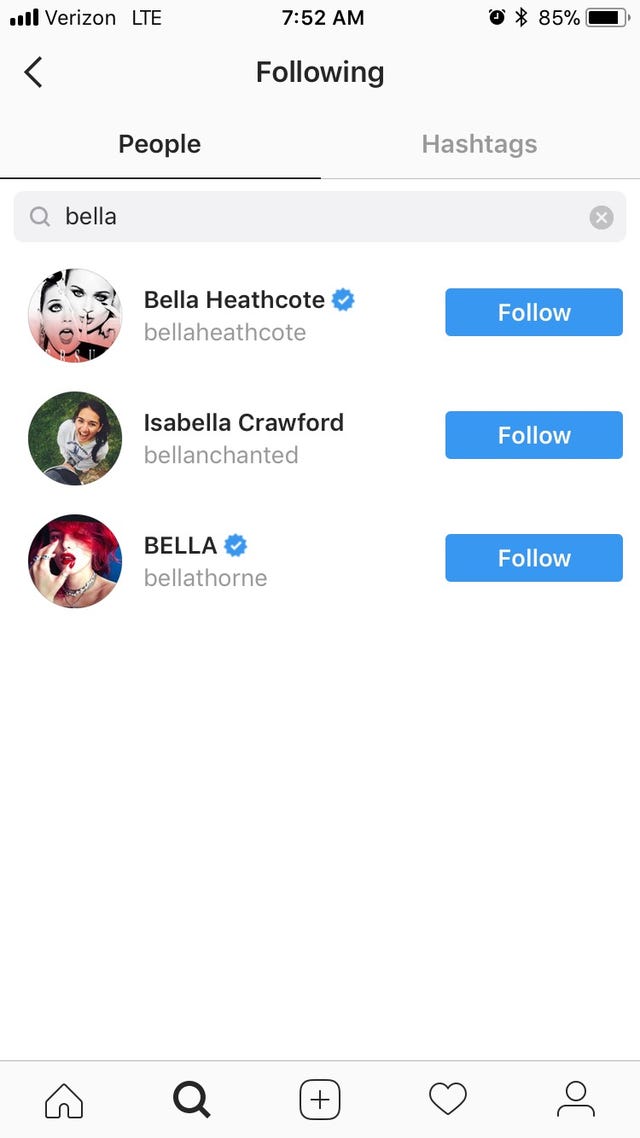The height and width of the screenshot is (1138, 640).
Task: Open the search and explore tab
Action: point(191,1099)
